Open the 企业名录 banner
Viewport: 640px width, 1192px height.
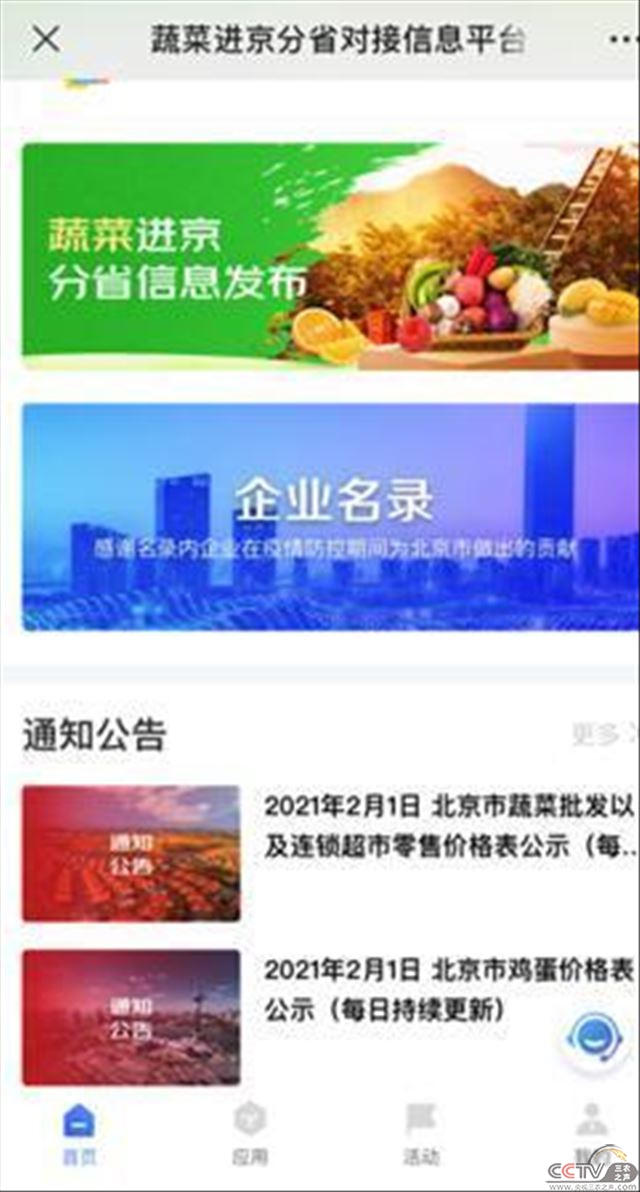point(330,517)
